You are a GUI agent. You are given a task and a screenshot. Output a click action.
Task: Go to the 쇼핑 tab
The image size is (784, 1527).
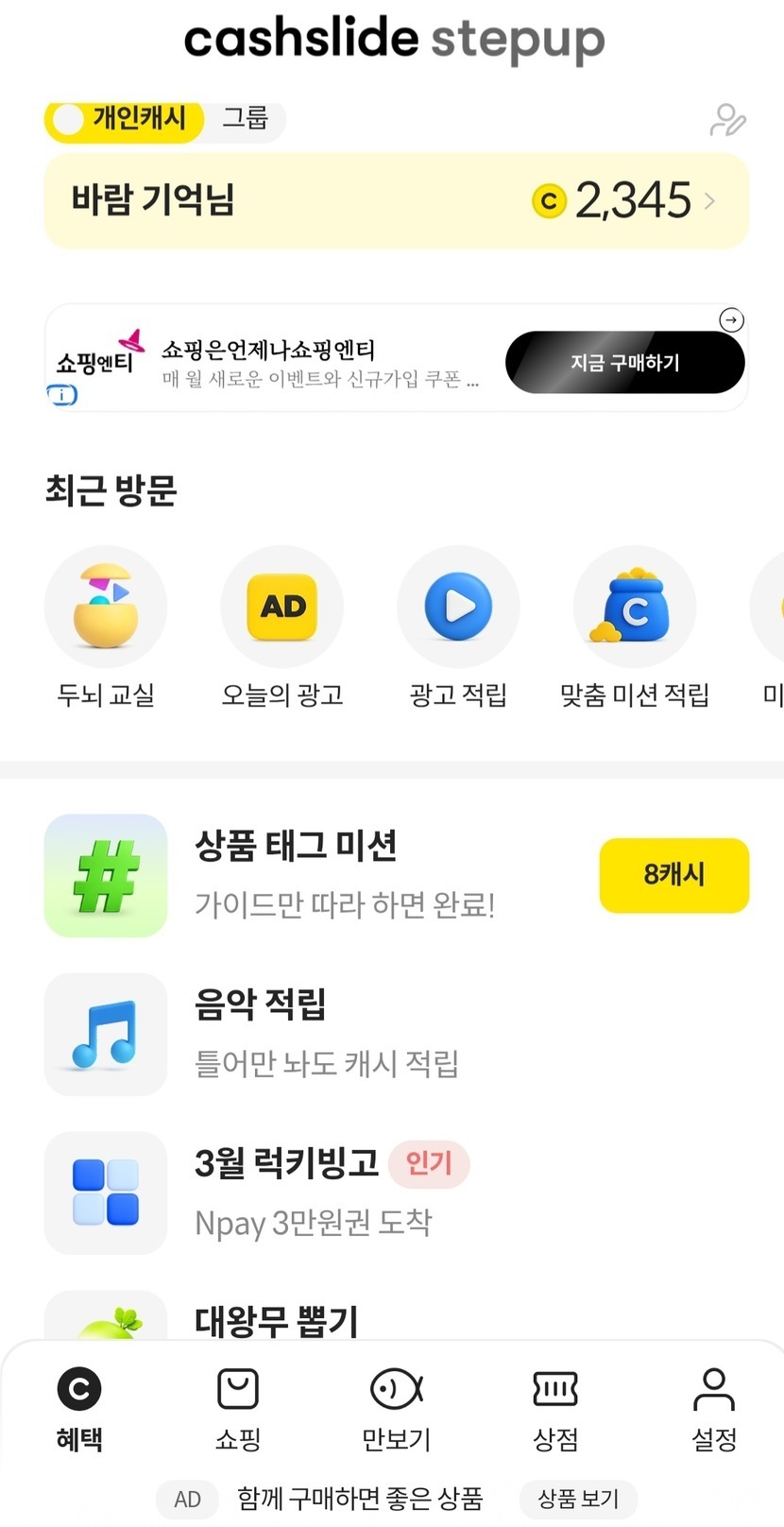(237, 1410)
